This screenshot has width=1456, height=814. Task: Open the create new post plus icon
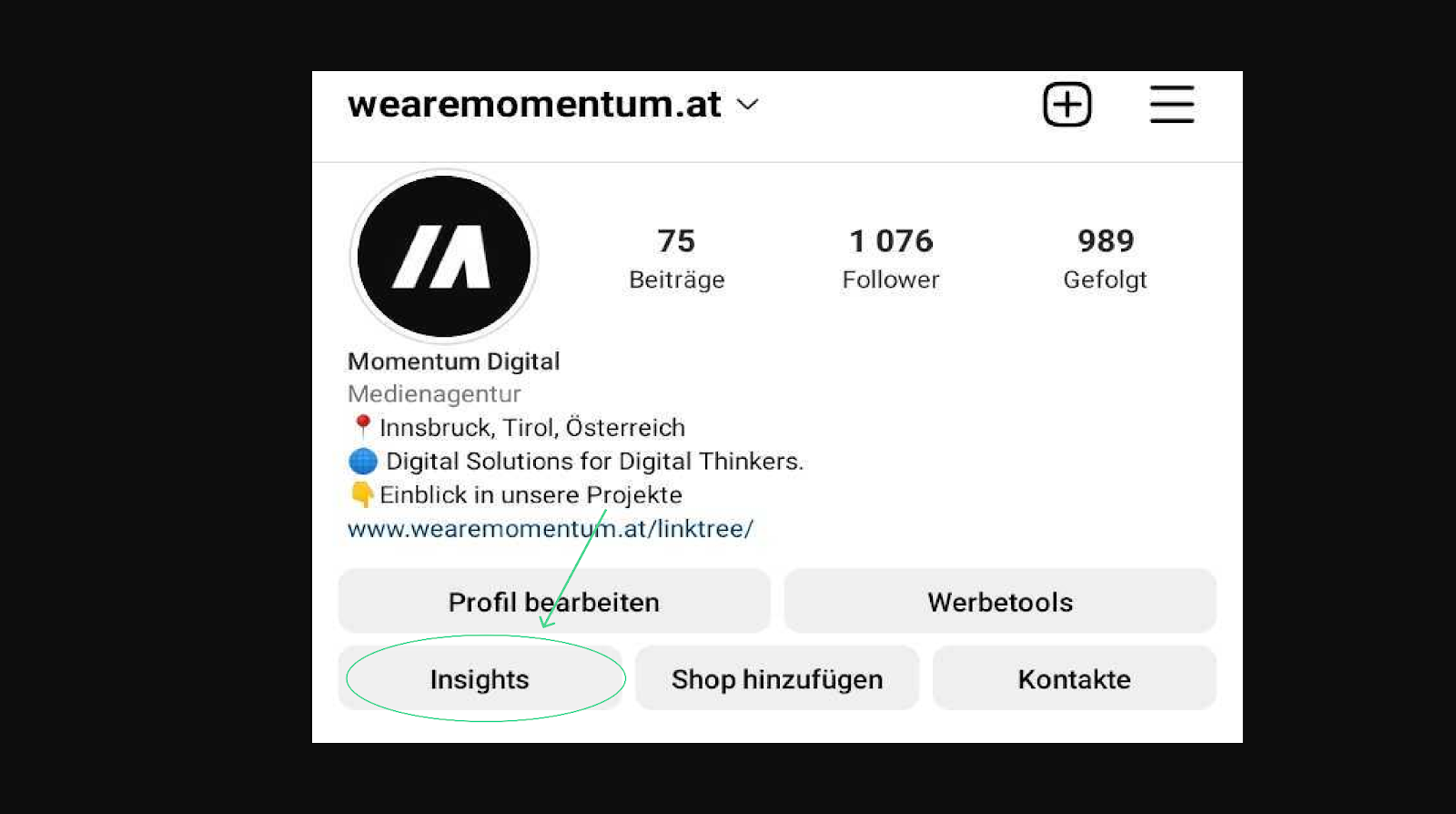1067,105
